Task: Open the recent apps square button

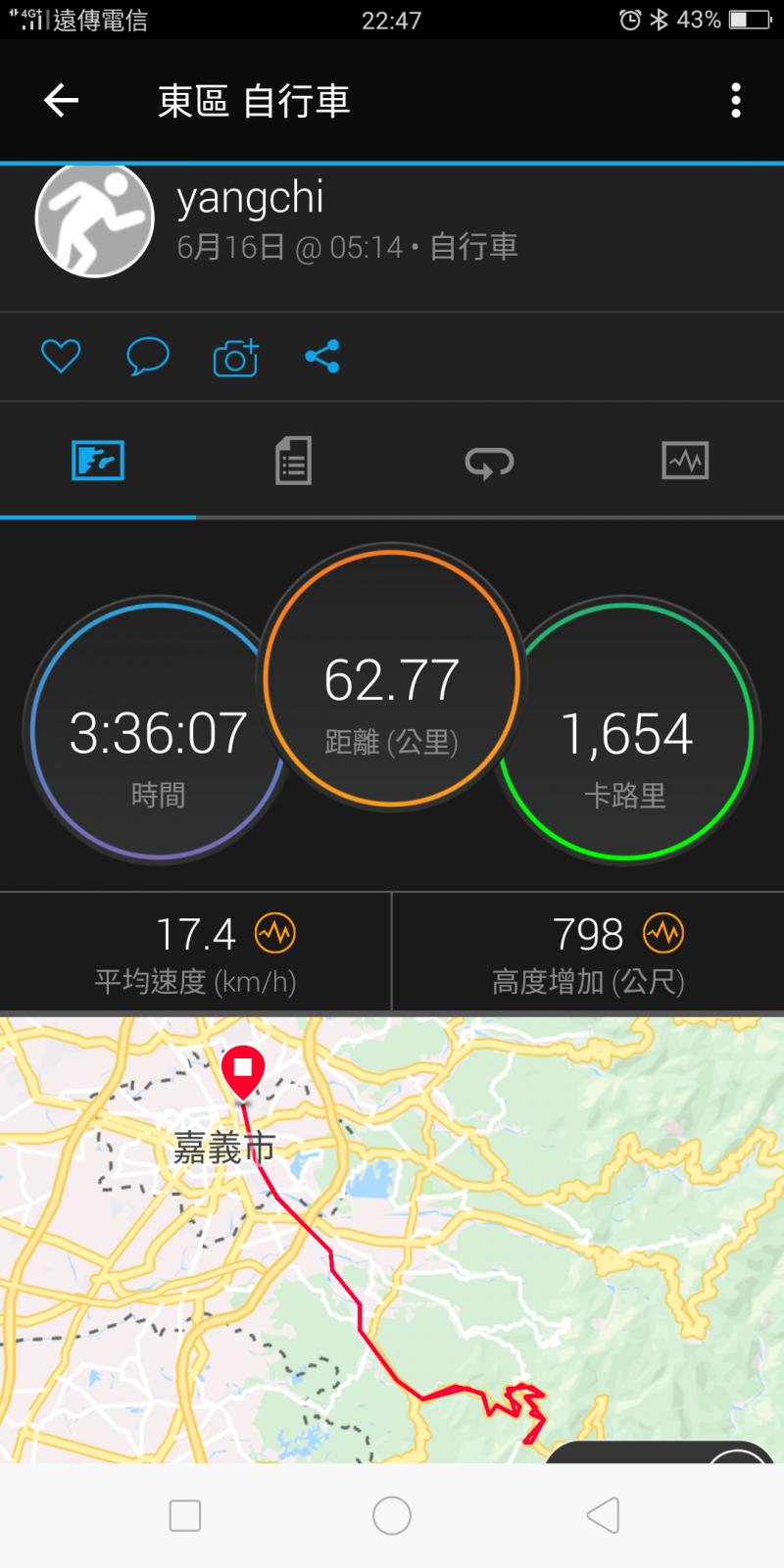Action: (x=185, y=1515)
